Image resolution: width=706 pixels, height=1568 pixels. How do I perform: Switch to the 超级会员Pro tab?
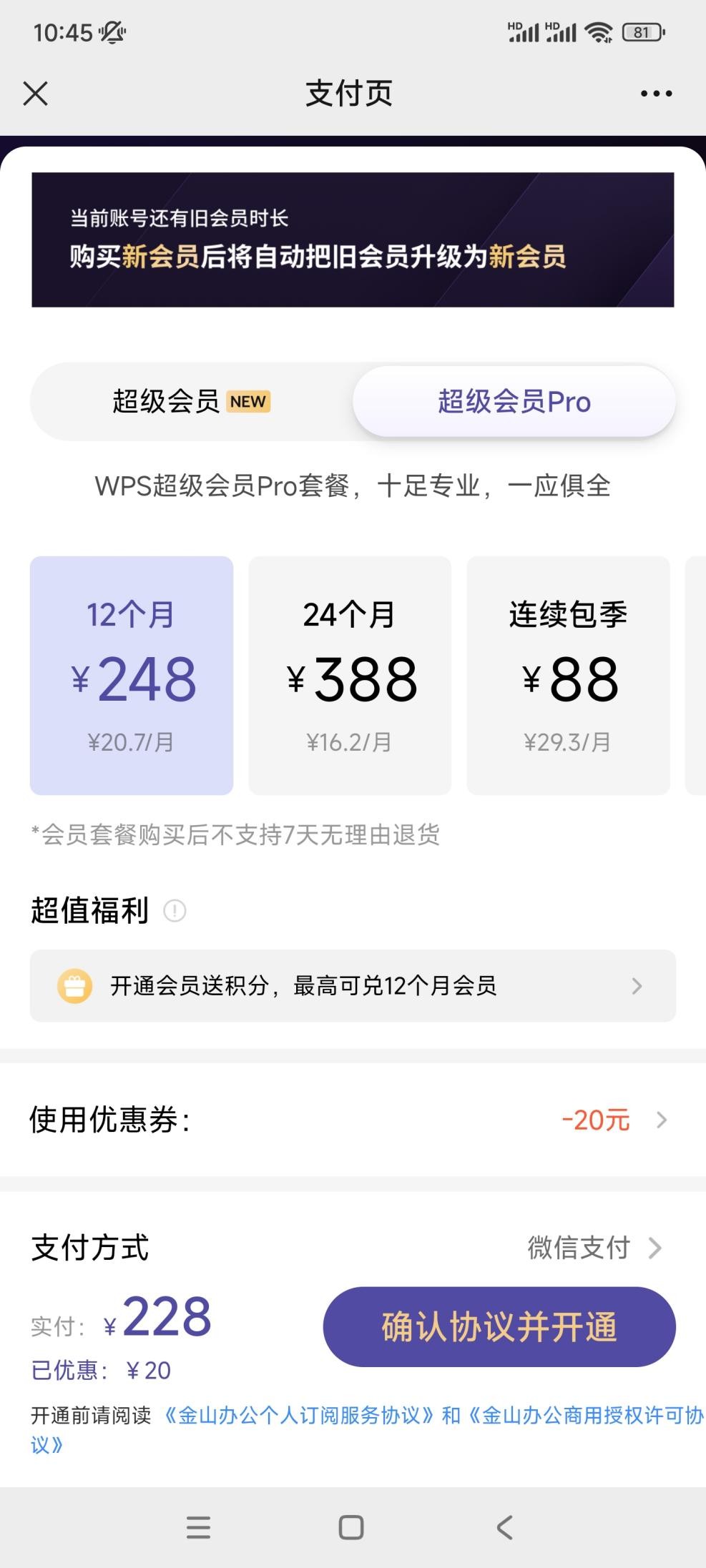tap(513, 401)
